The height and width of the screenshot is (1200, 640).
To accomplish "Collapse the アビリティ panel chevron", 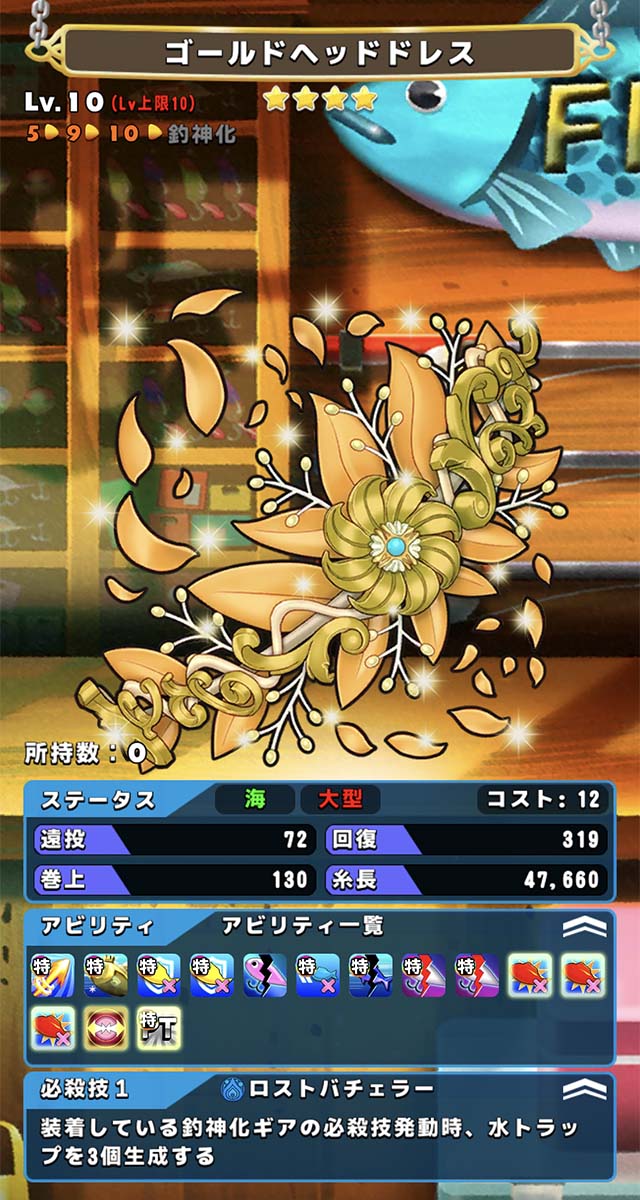I will (584, 927).
